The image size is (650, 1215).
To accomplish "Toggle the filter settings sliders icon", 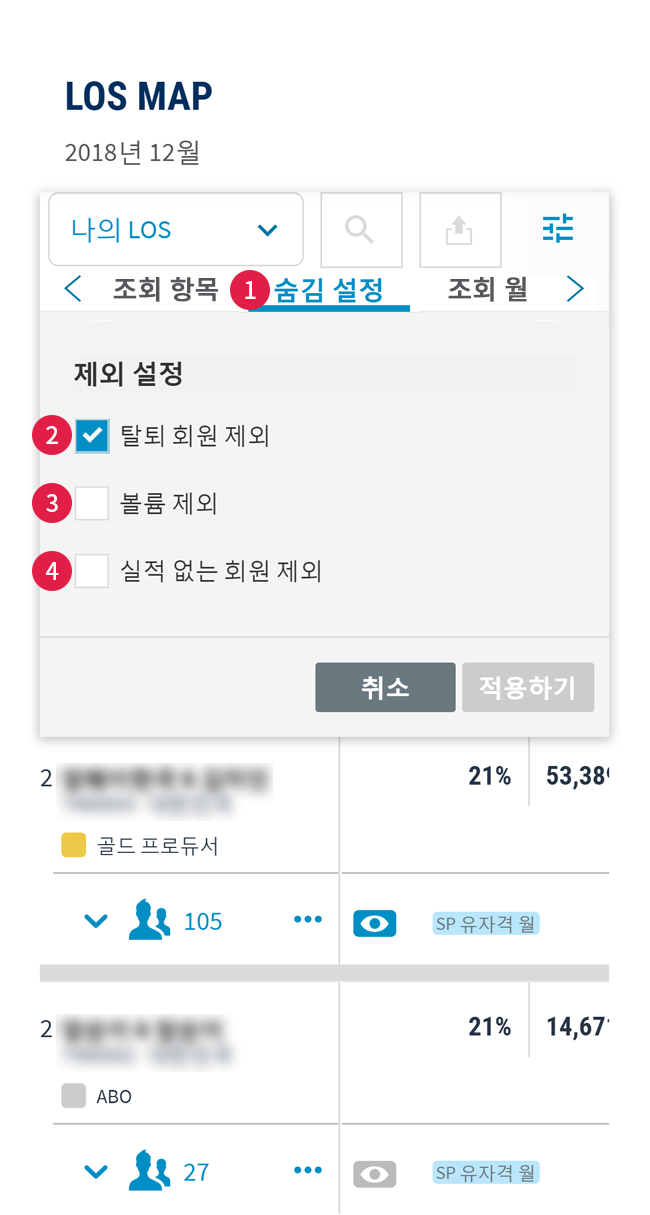I will [x=559, y=229].
